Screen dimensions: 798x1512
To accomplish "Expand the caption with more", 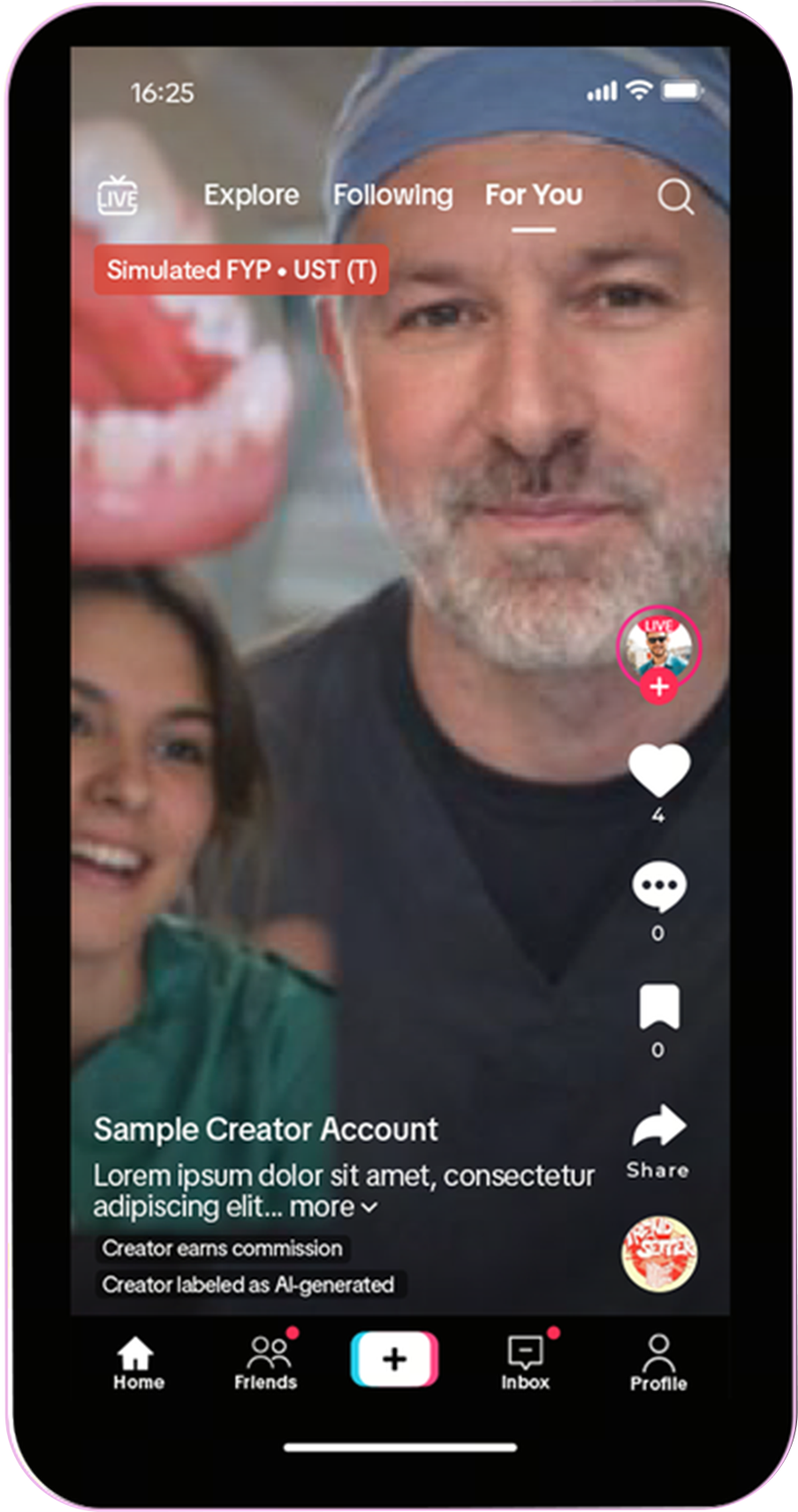I will [333, 1206].
